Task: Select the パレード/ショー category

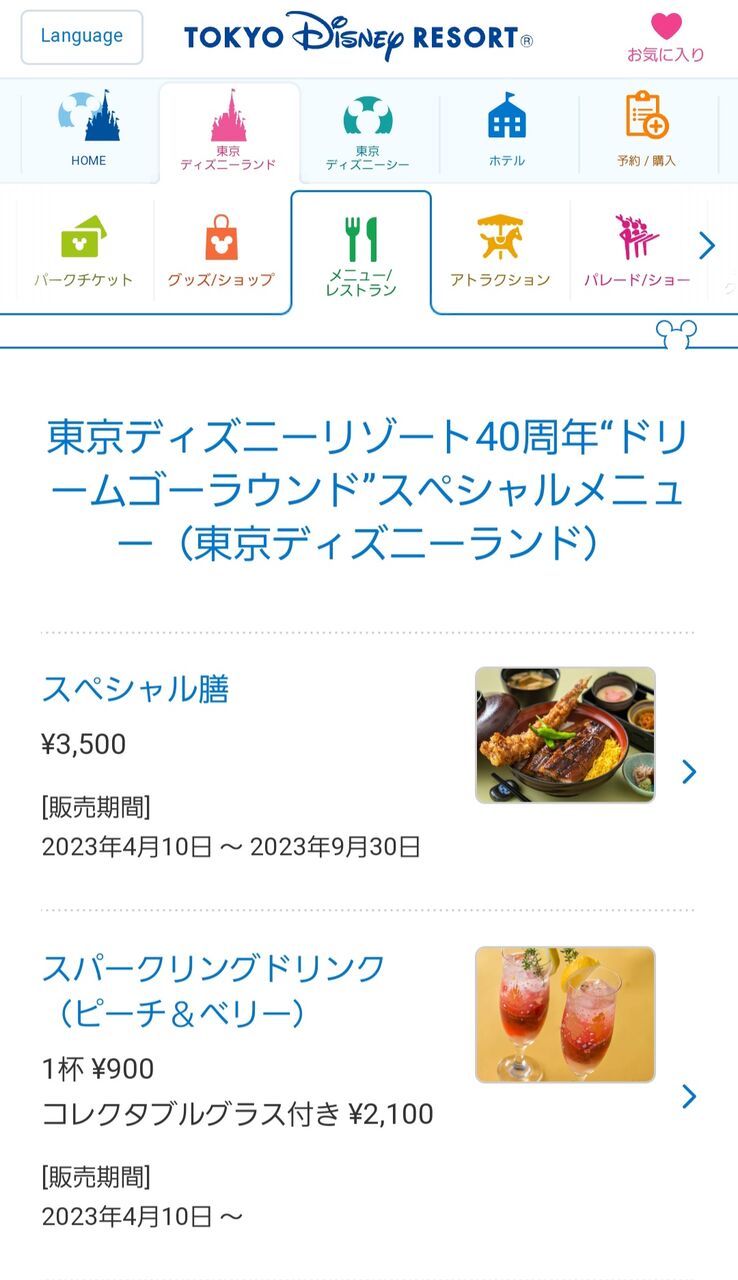Action: pos(638,250)
